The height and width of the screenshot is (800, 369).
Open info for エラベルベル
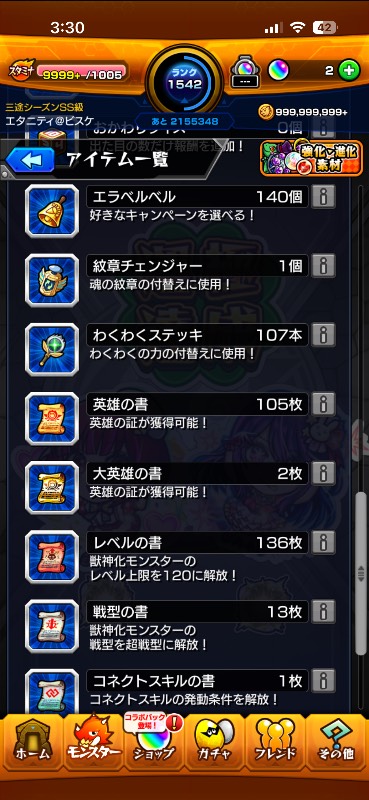324,196
